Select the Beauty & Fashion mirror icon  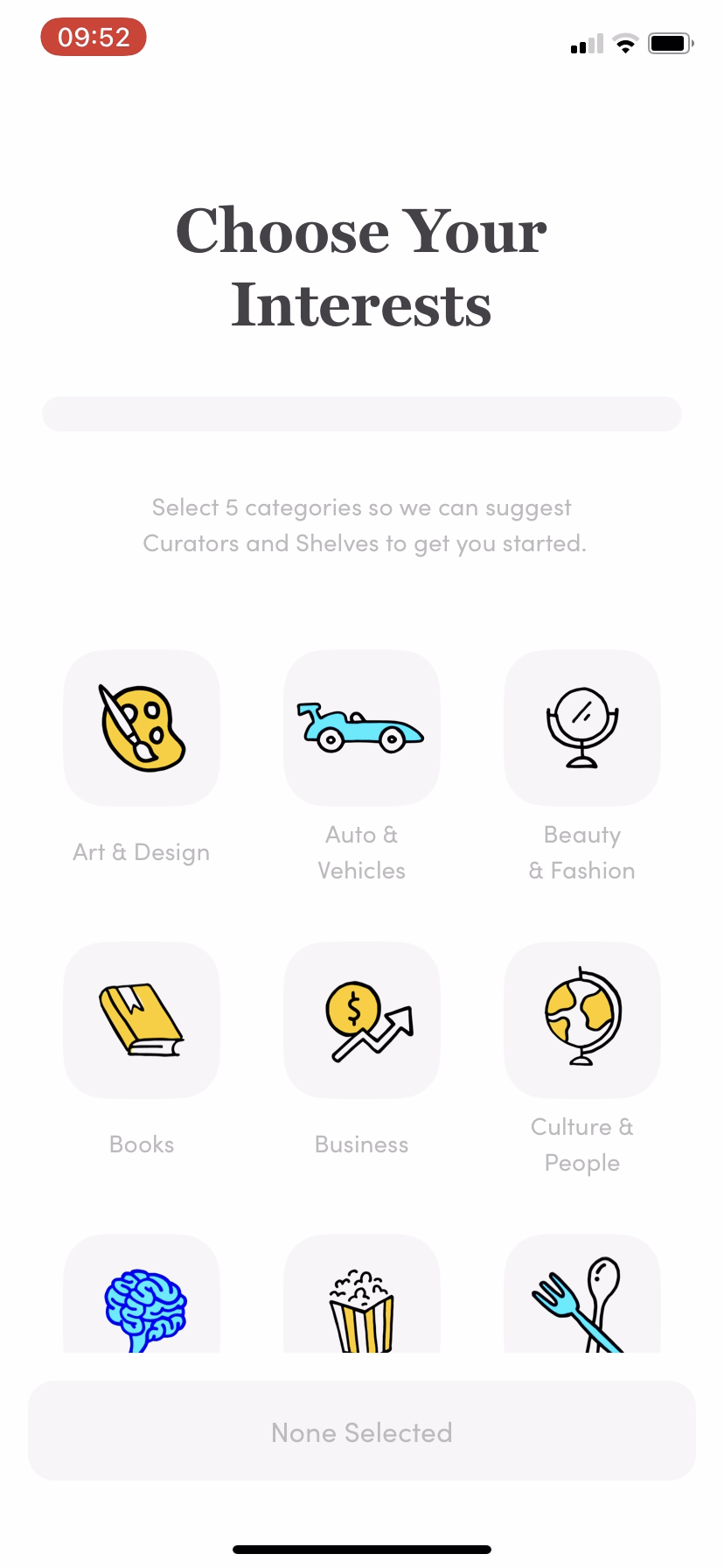[x=581, y=727]
